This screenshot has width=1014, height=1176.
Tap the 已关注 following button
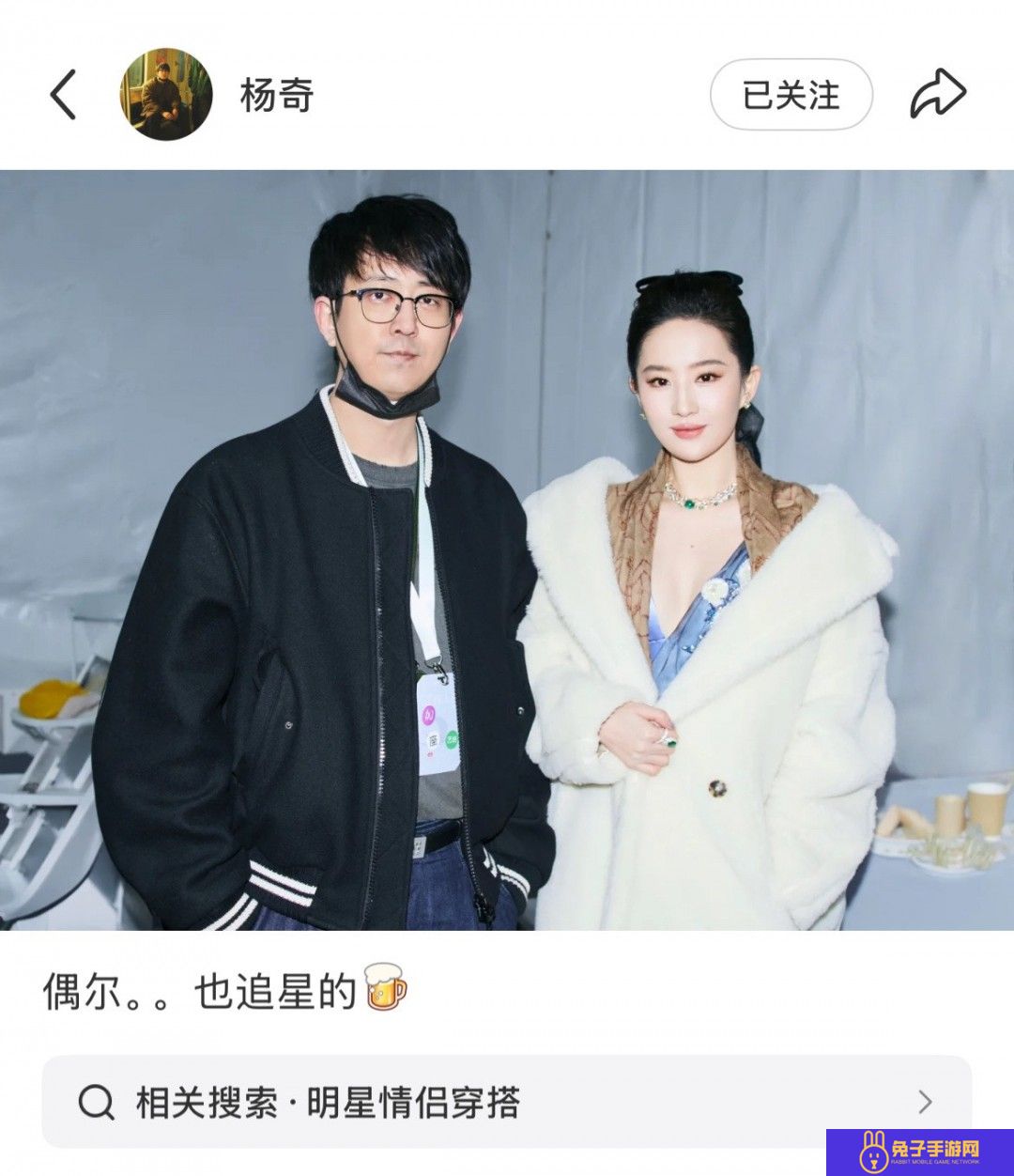(791, 95)
